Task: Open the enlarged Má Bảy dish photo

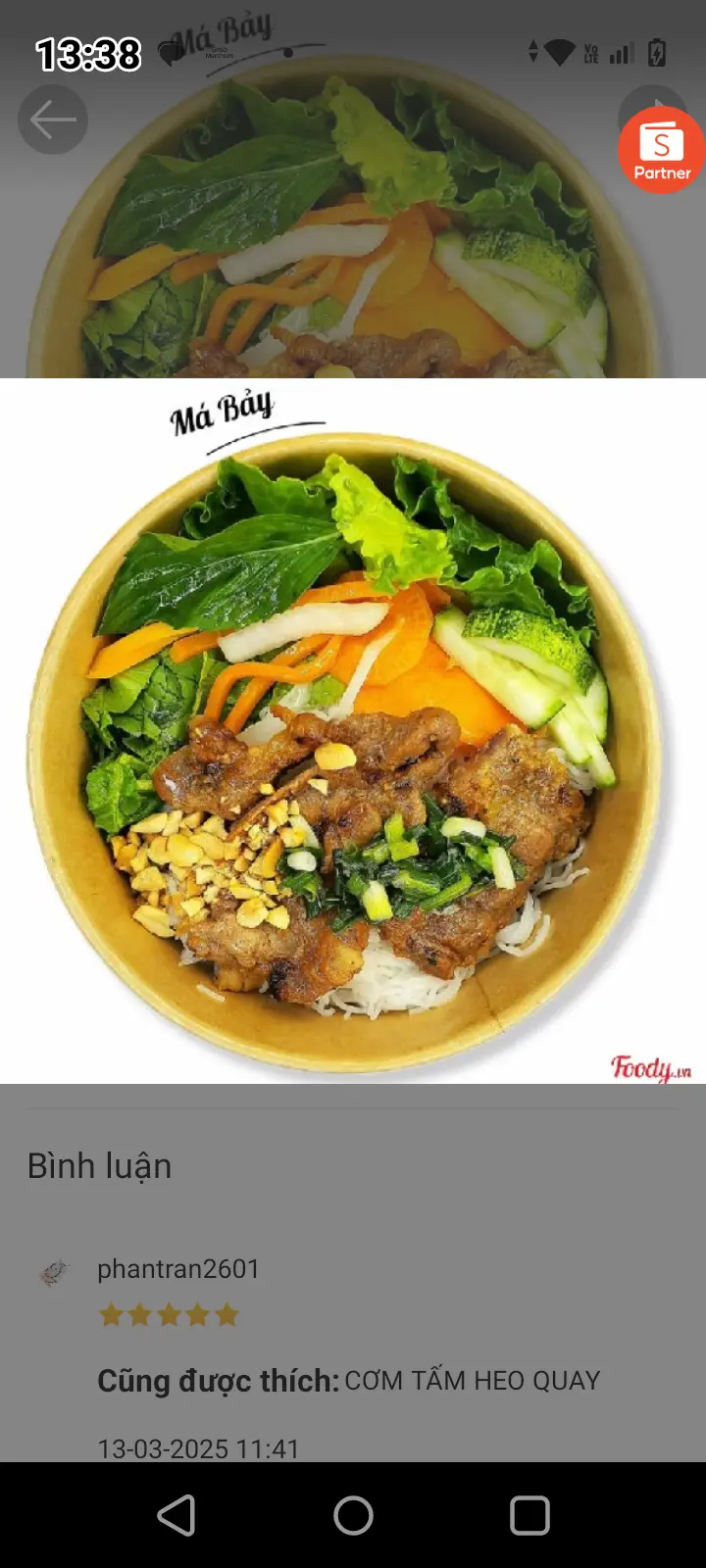Action: coord(353,731)
